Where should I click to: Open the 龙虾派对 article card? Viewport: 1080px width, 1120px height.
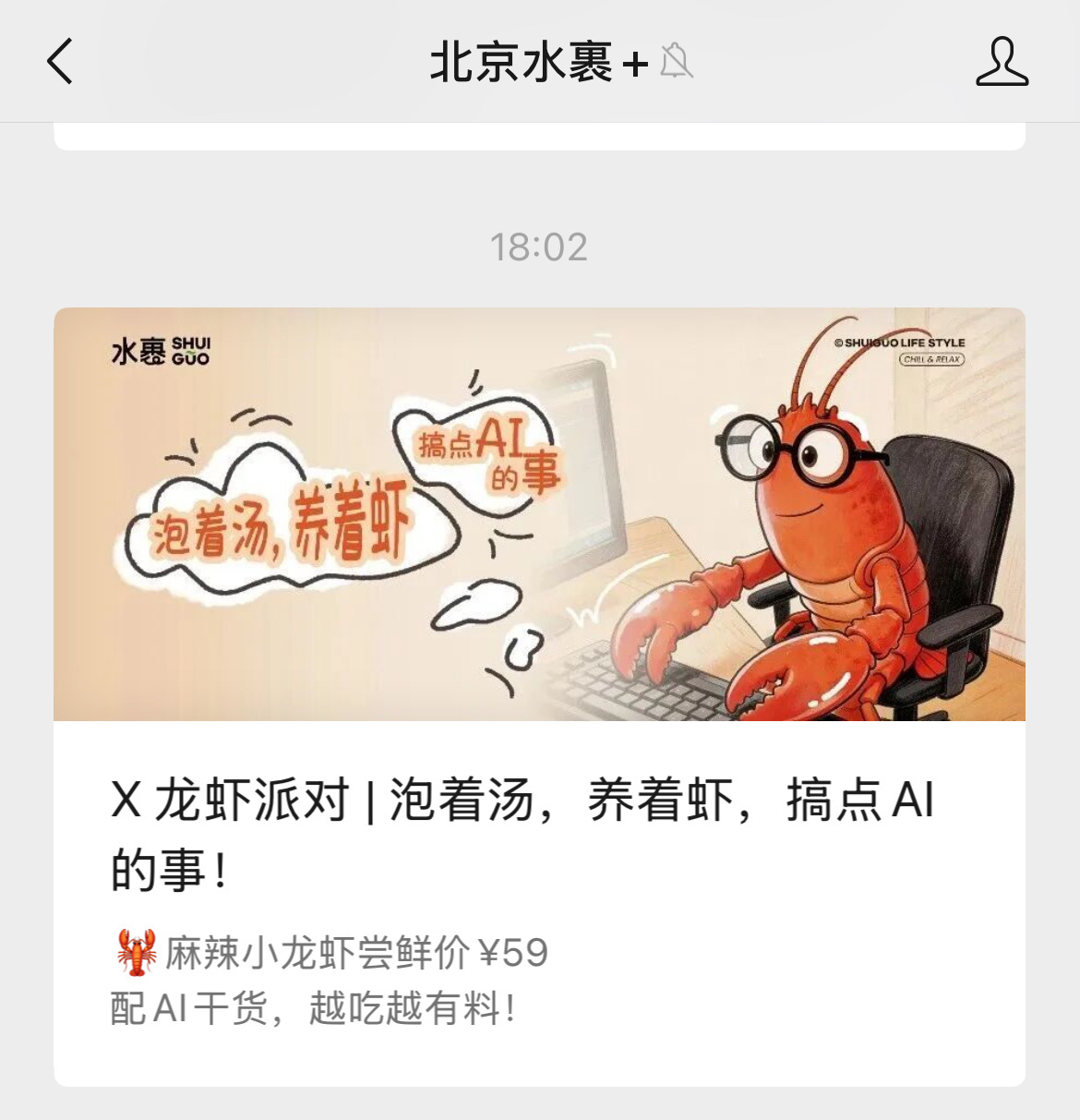click(539, 696)
